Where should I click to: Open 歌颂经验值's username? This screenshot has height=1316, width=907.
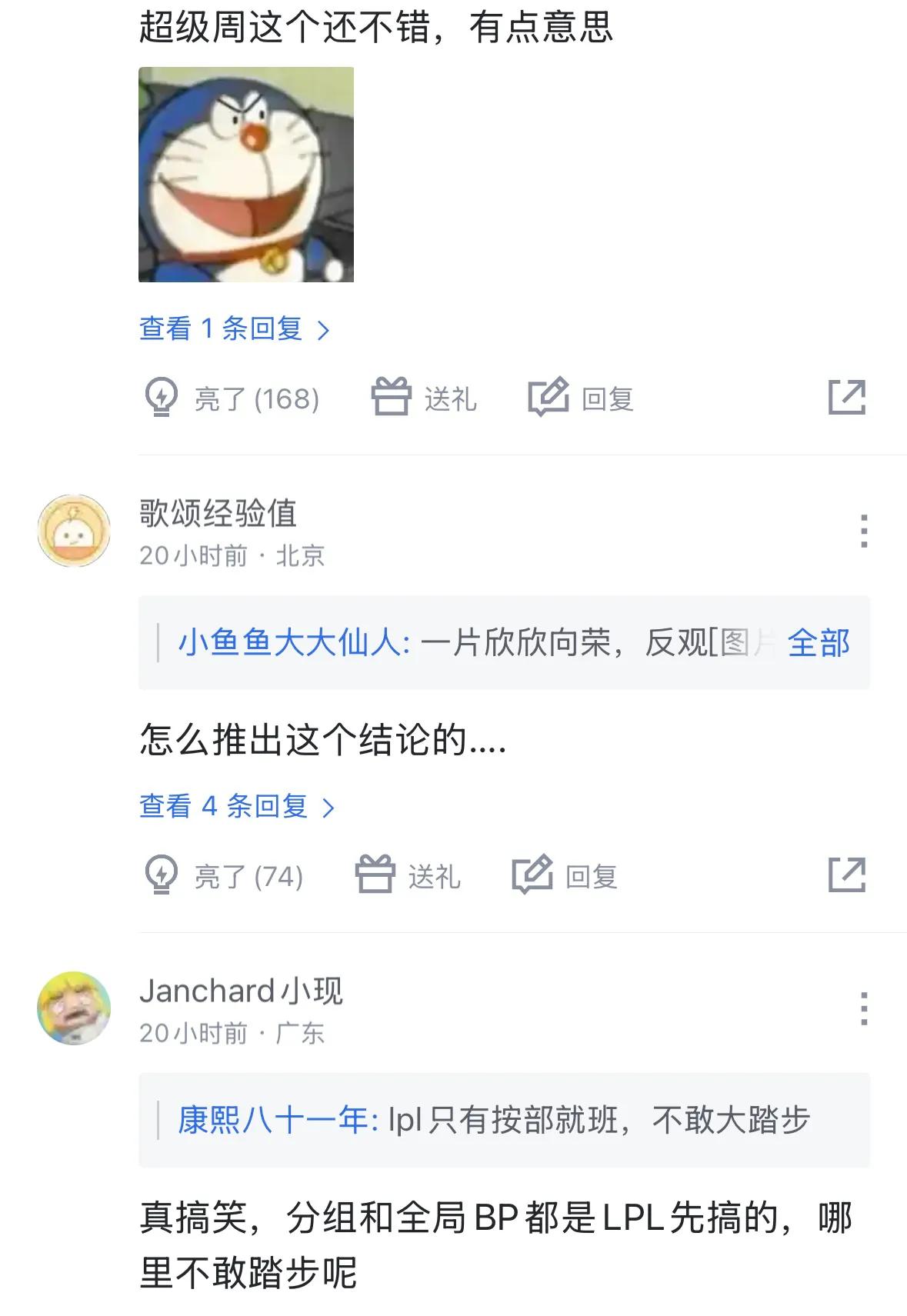[x=218, y=513]
